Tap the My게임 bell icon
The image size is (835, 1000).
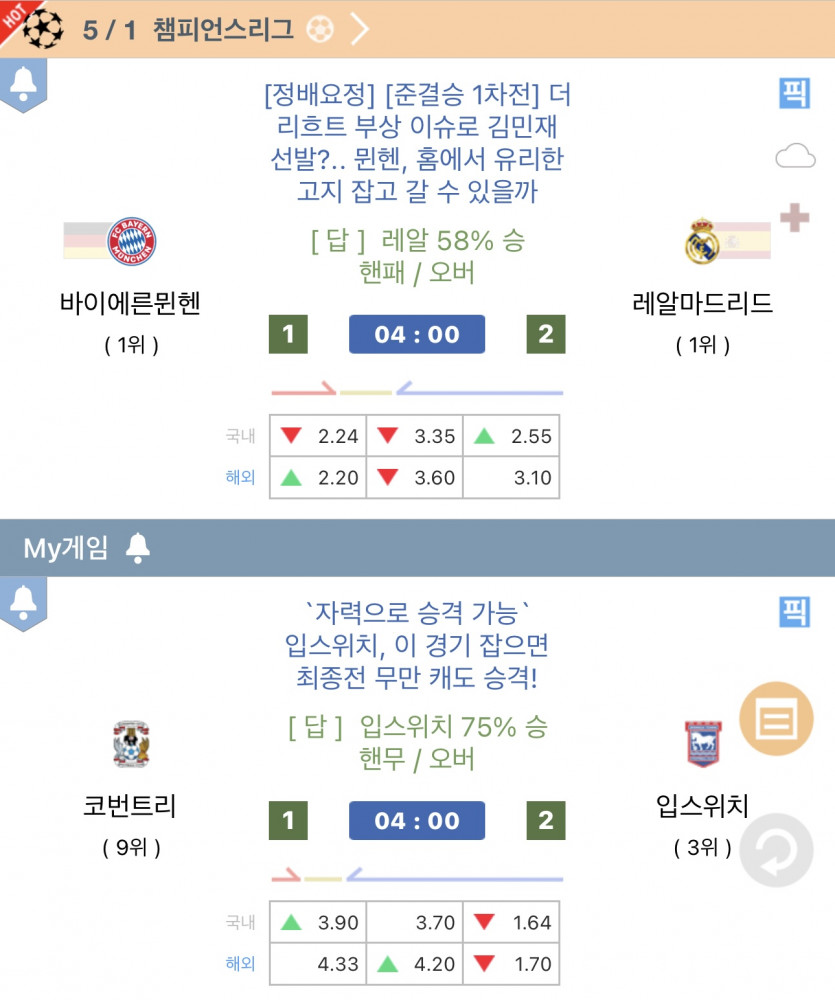tap(138, 547)
